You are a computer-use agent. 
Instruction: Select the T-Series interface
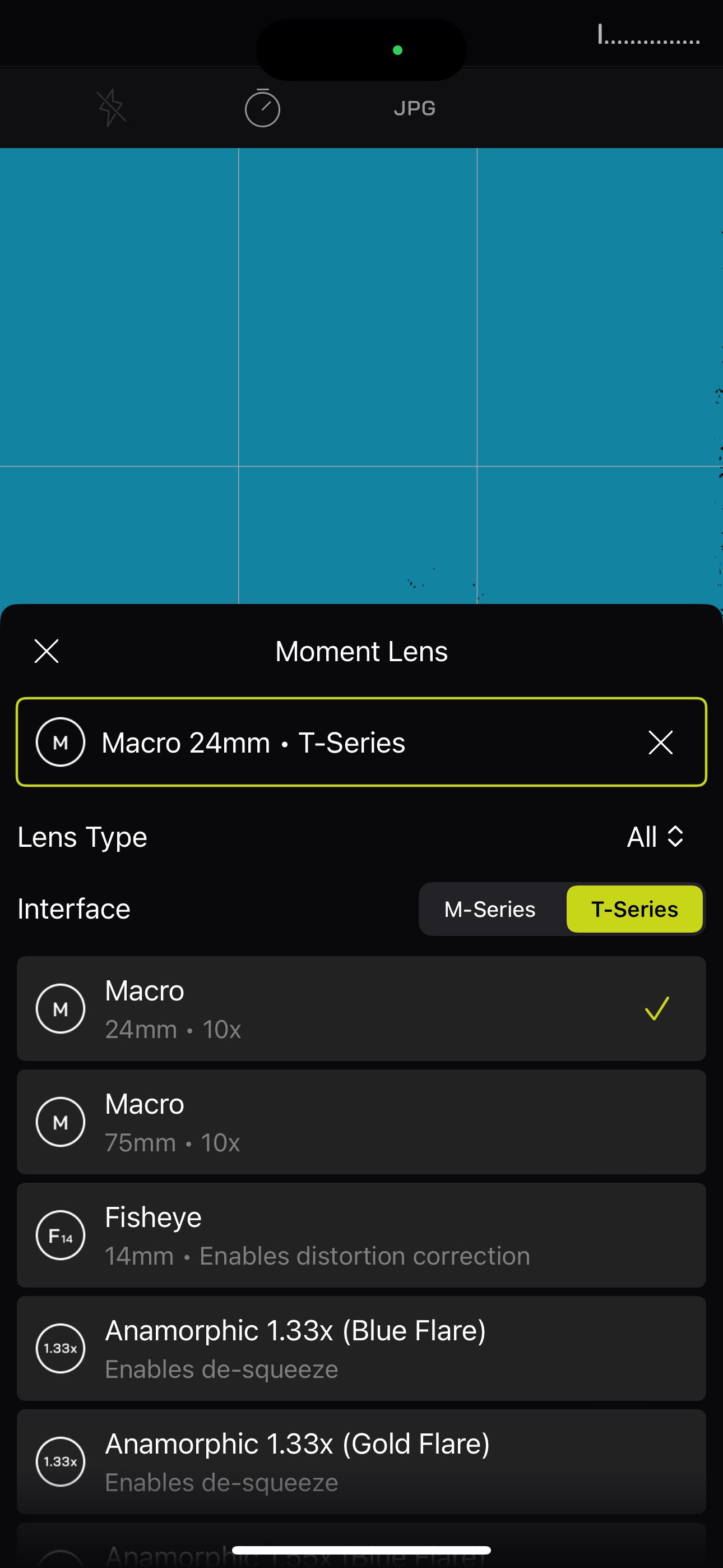634,909
